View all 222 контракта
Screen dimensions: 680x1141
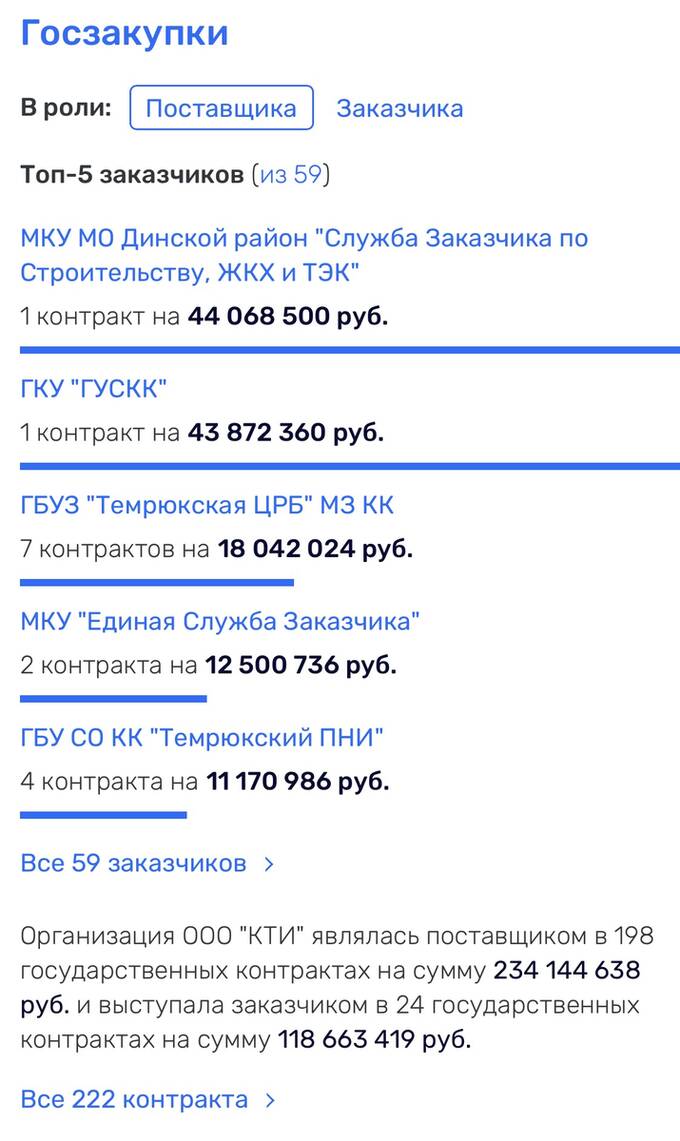(149, 1099)
